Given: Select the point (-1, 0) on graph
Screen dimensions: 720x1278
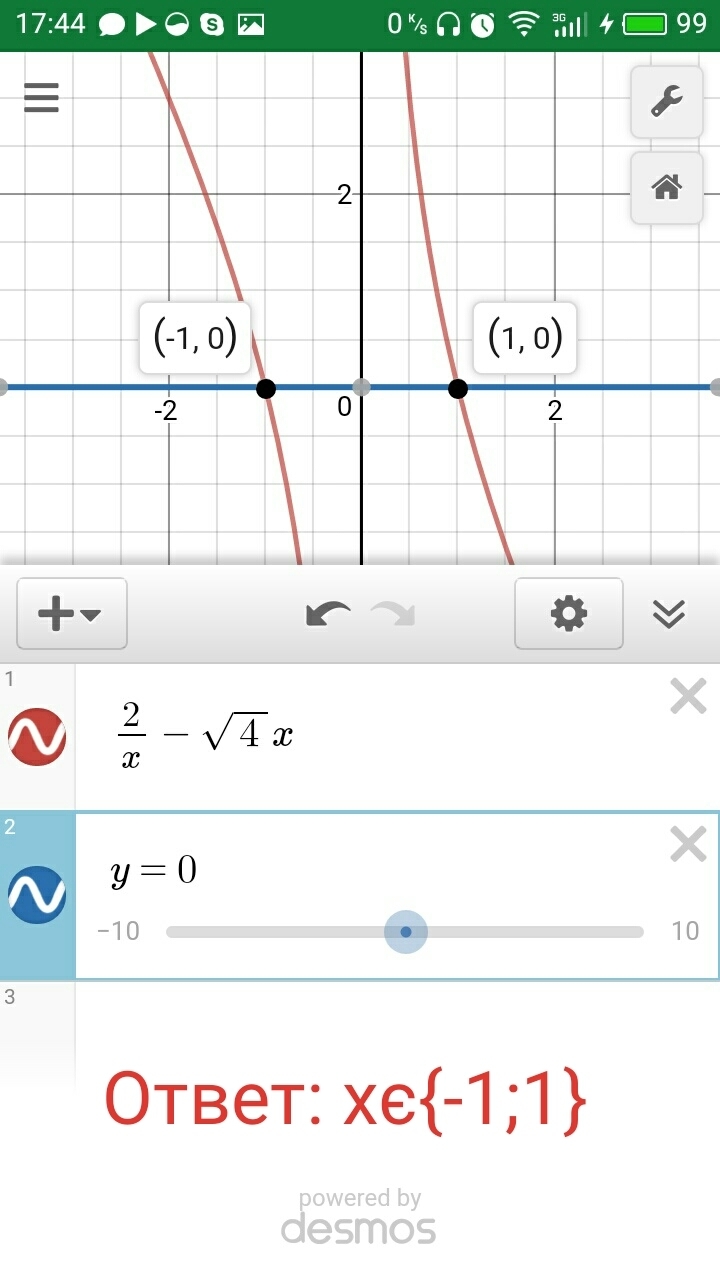Looking at the screenshot, I should click(266, 388).
